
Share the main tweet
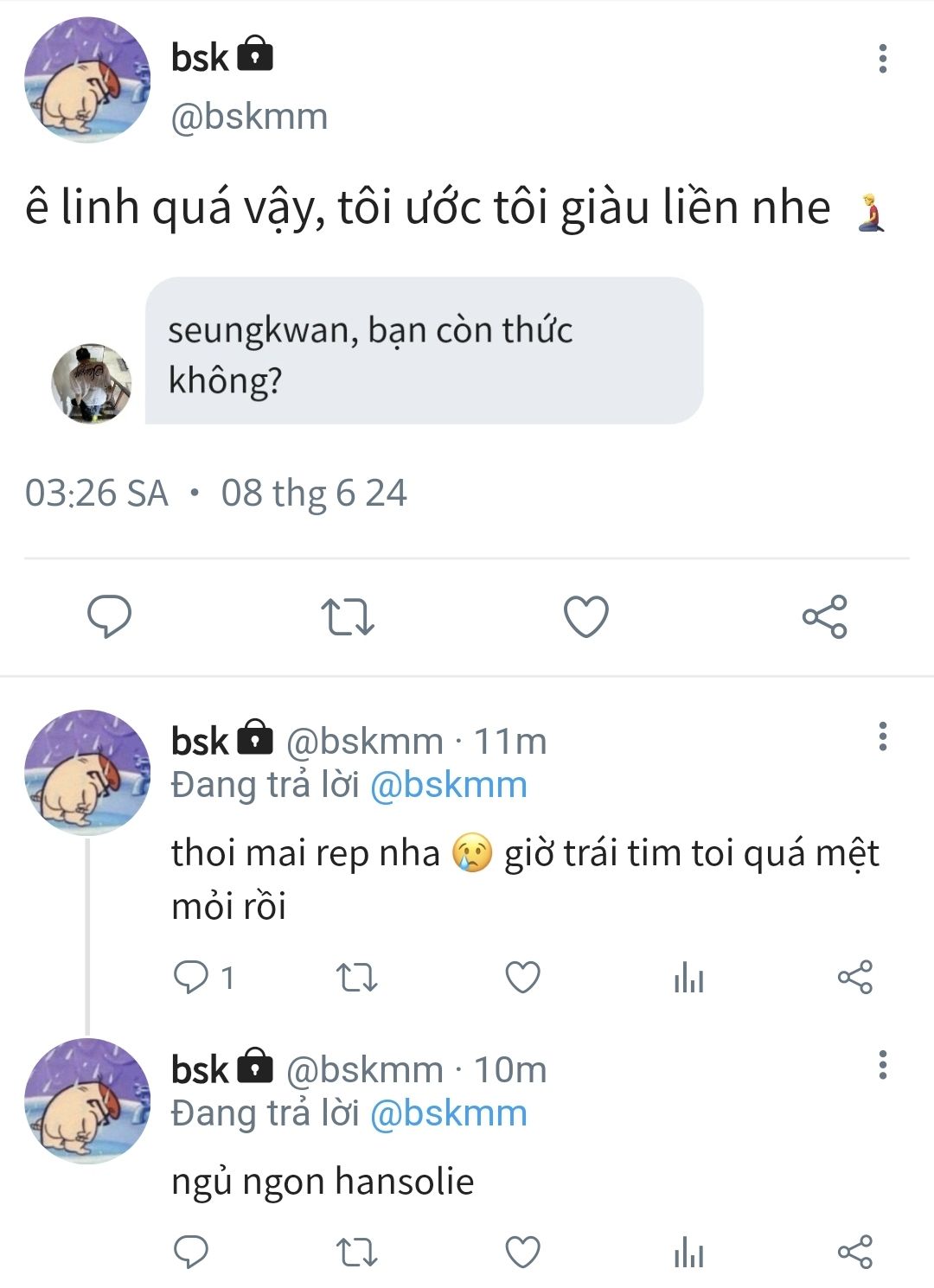point(824,617)
